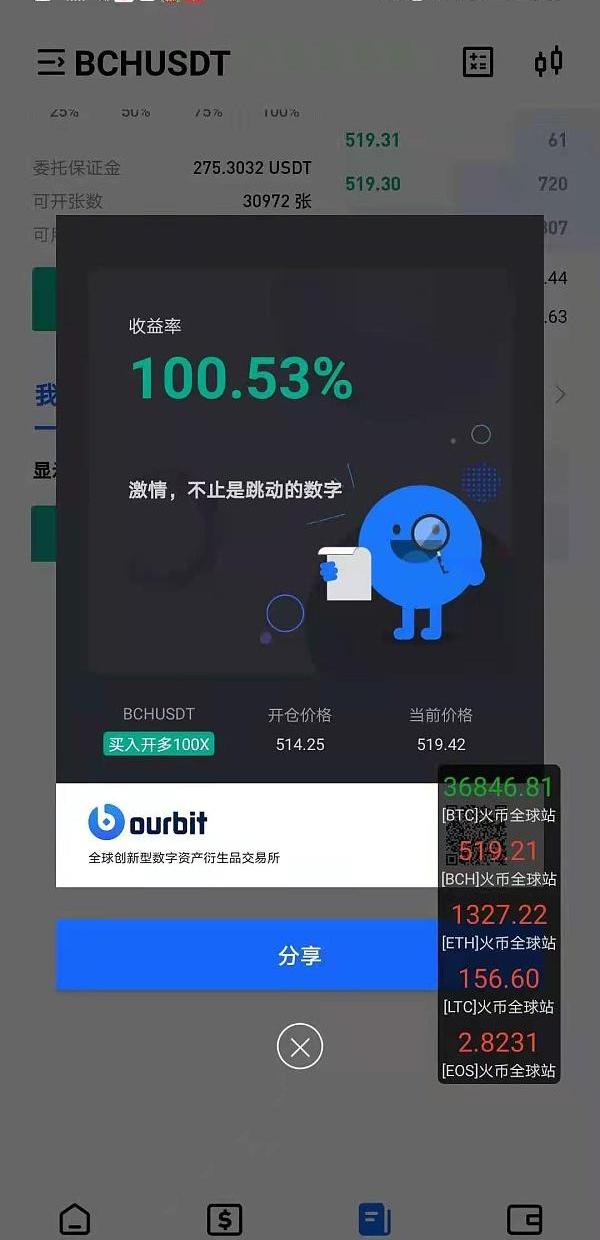Open the calculator icon
Viewport: 600px width, 1240px height.
[478, 62]
